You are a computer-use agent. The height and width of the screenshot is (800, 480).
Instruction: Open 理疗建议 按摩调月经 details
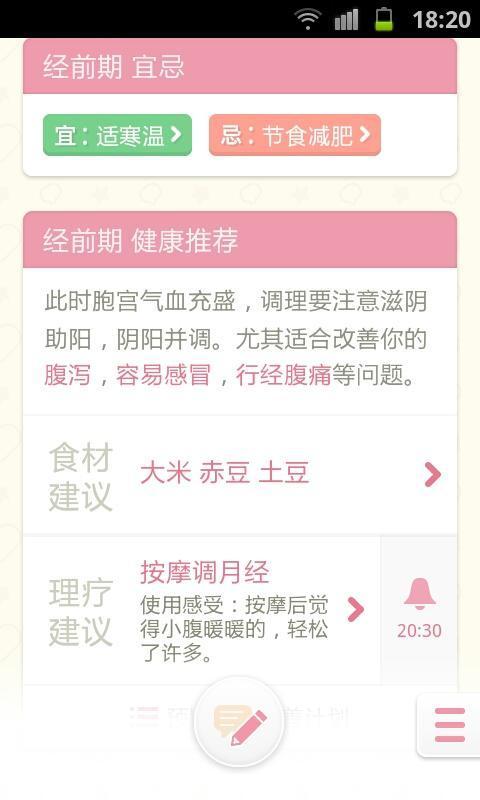tap(202, 610)
